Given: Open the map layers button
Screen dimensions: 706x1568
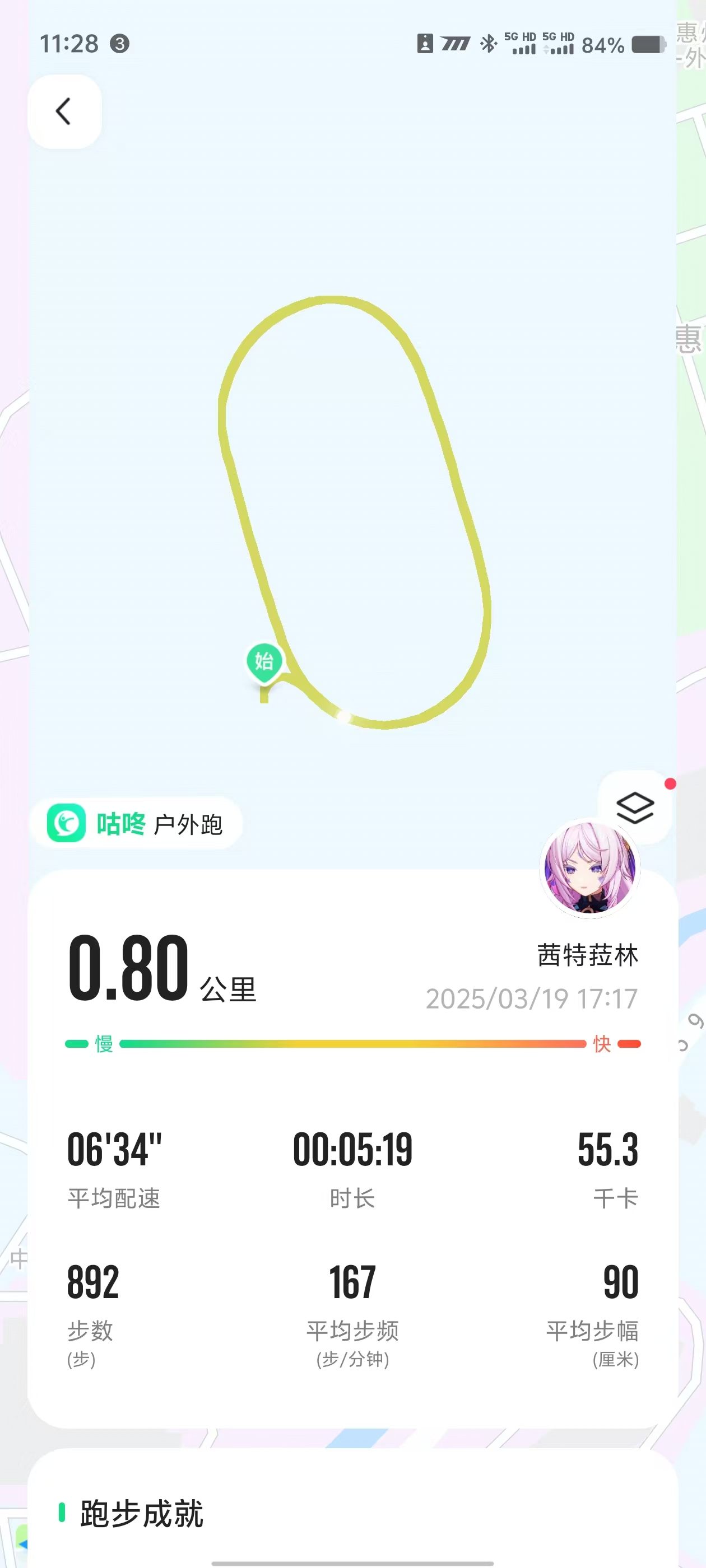Looking at the screenshot, I should (x=635, y=806).
